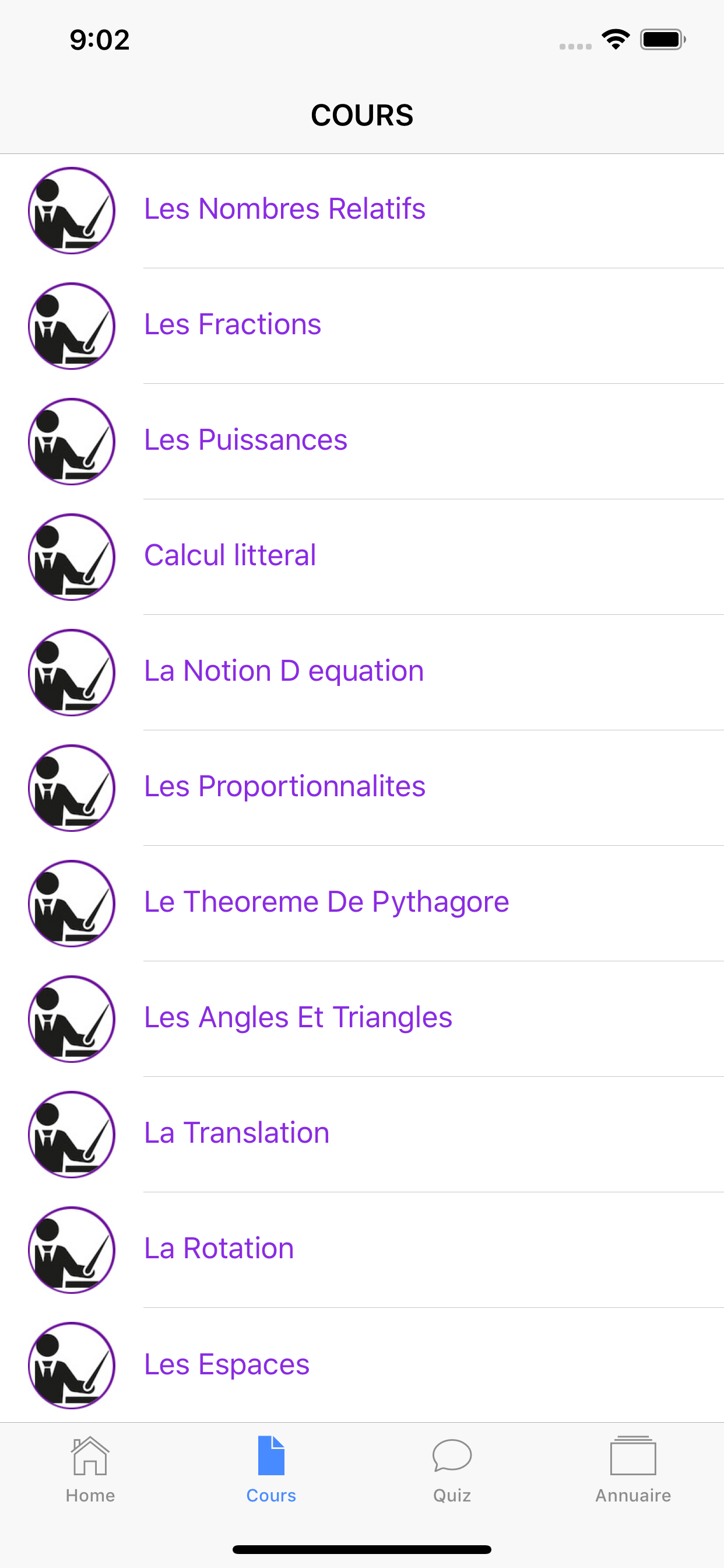Click the teacher icon beside Les Fractions
This screenshot has height=1568, width=724.
(71, 325)
